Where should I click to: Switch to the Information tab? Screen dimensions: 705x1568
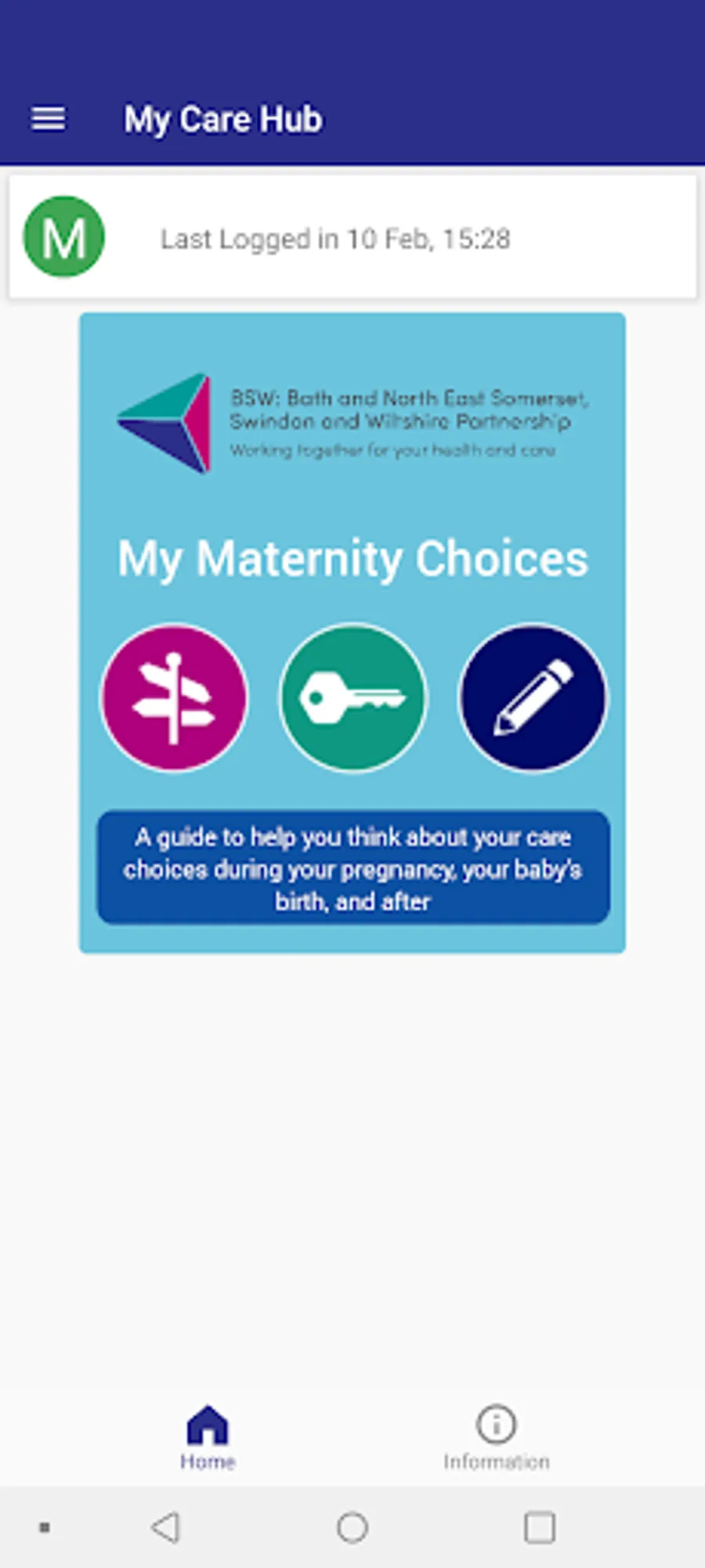coord(496,1439)
